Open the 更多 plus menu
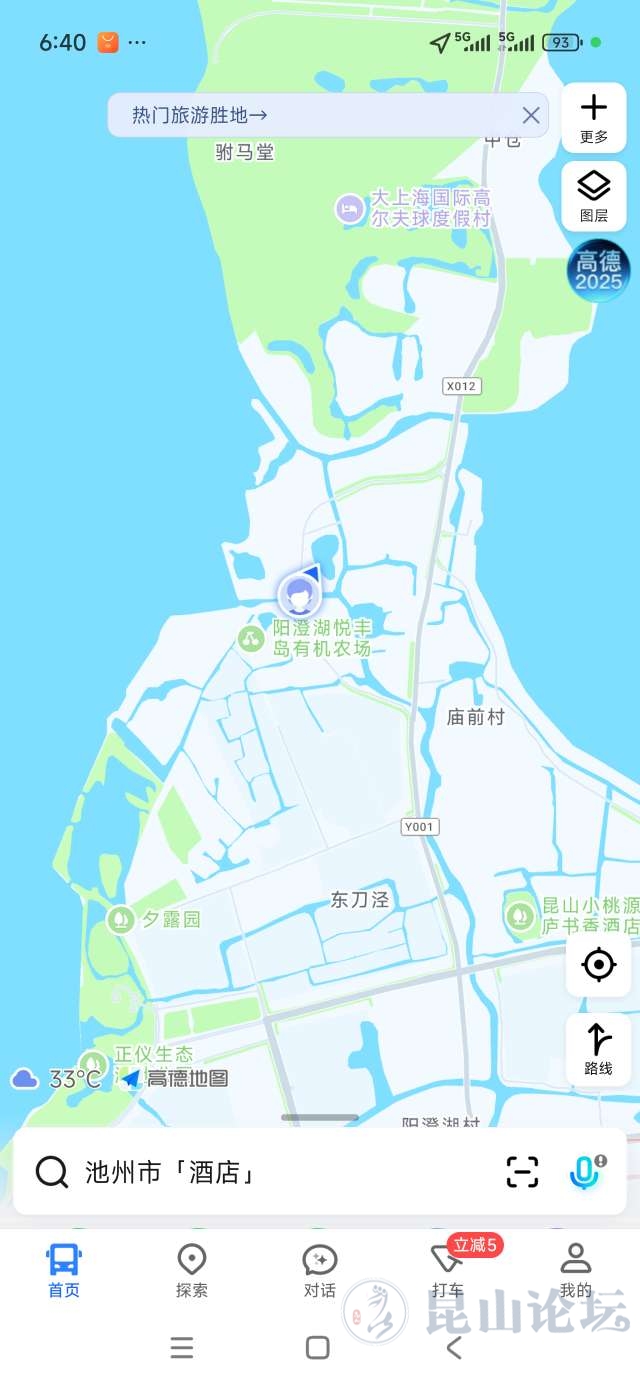The image size is (640, 1386). click(594, 118)
